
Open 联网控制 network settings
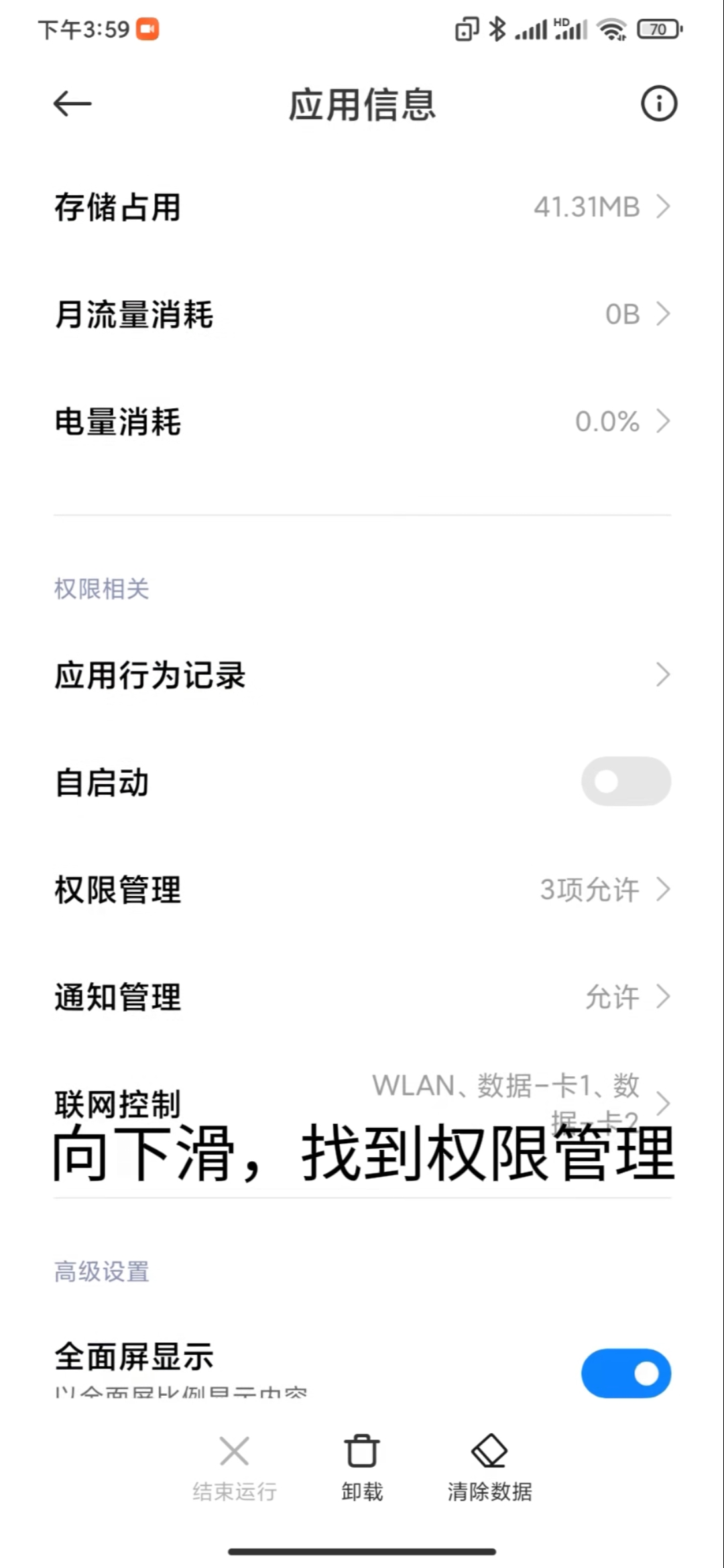[x=362, y=1102]
